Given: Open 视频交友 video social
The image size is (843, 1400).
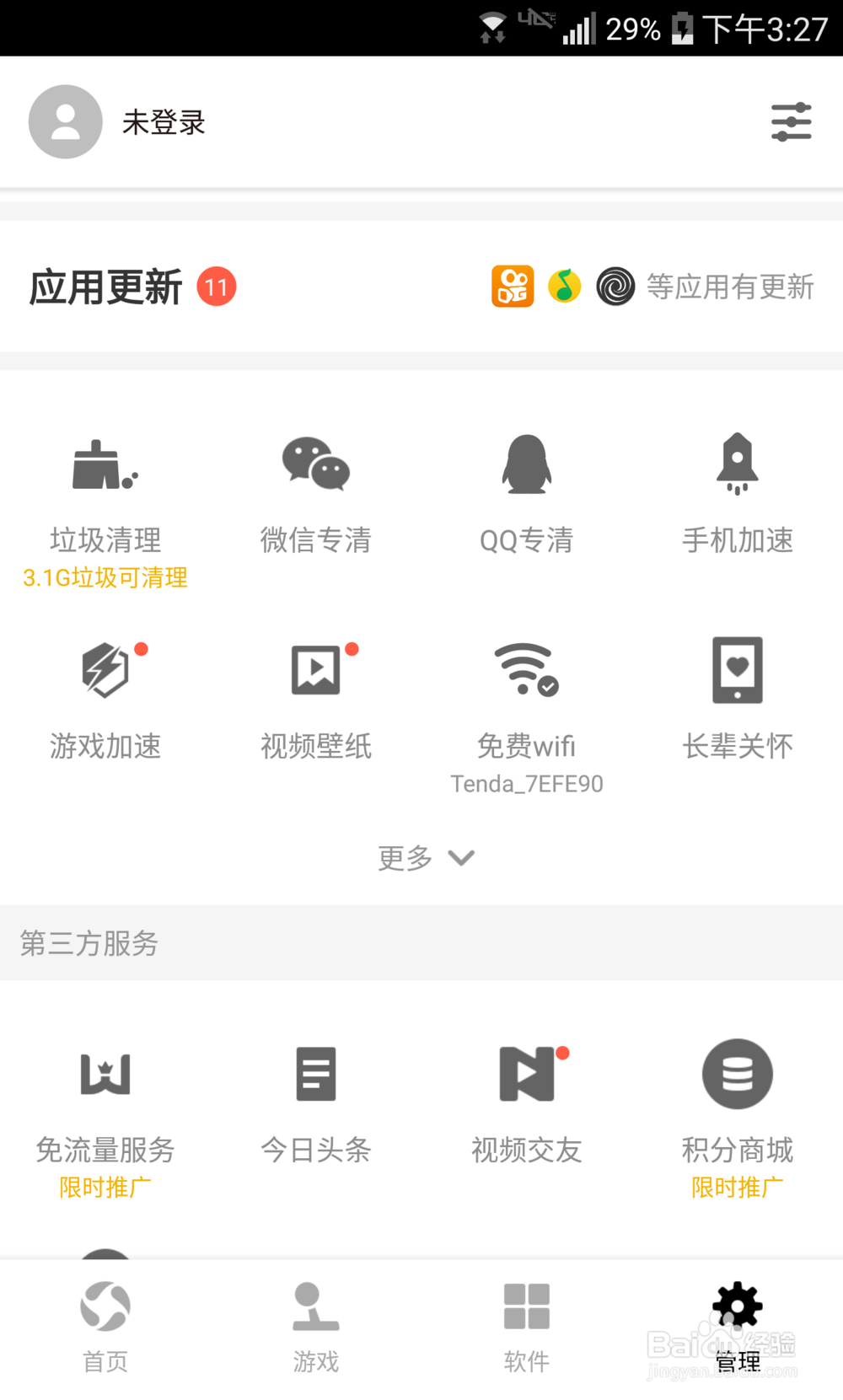Looking at the screenshot, I should [x=527, y=1104].
